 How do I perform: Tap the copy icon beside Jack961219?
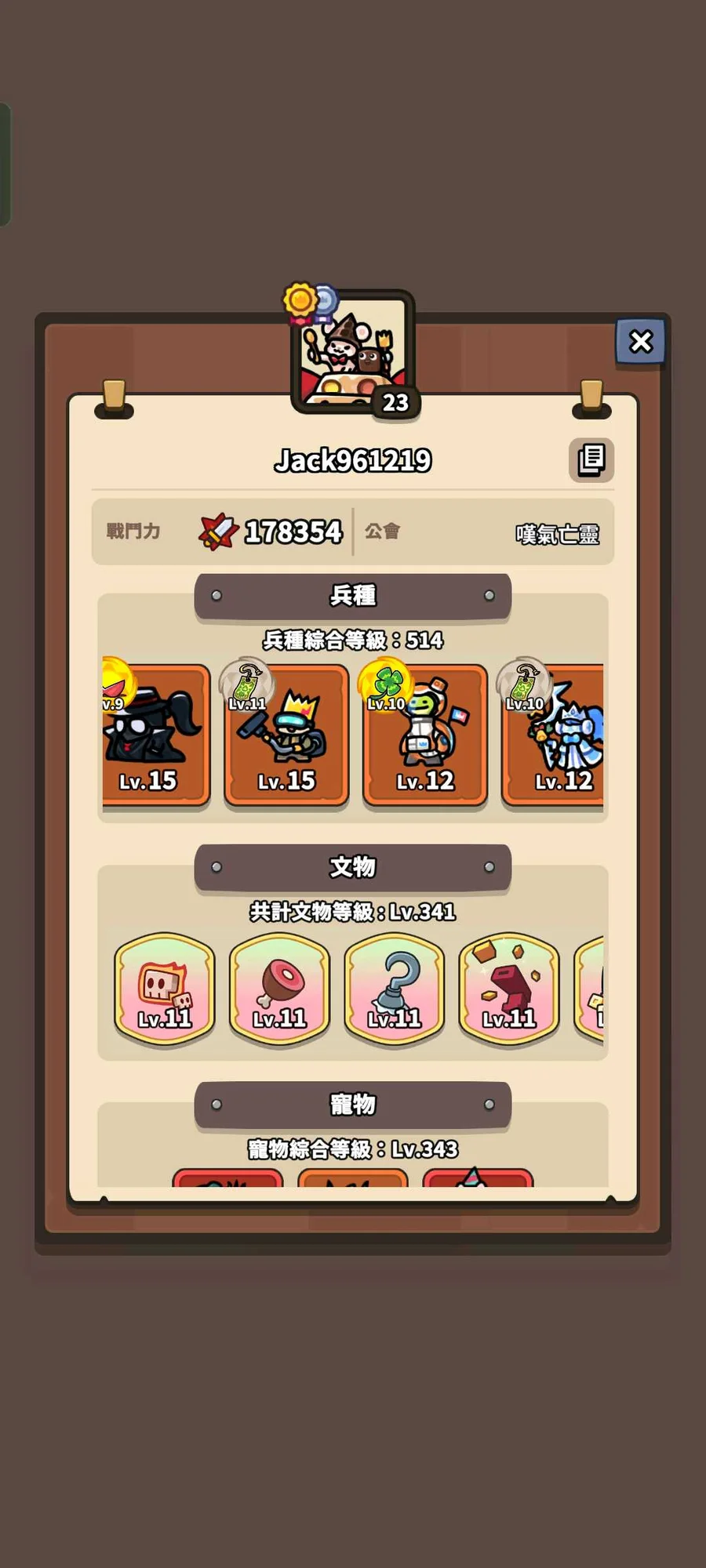(591, 459)
